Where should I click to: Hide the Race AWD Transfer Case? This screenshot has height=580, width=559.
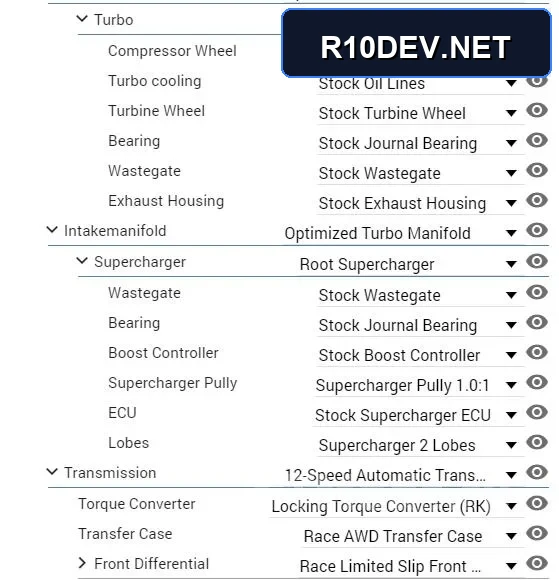click(537, 533)
